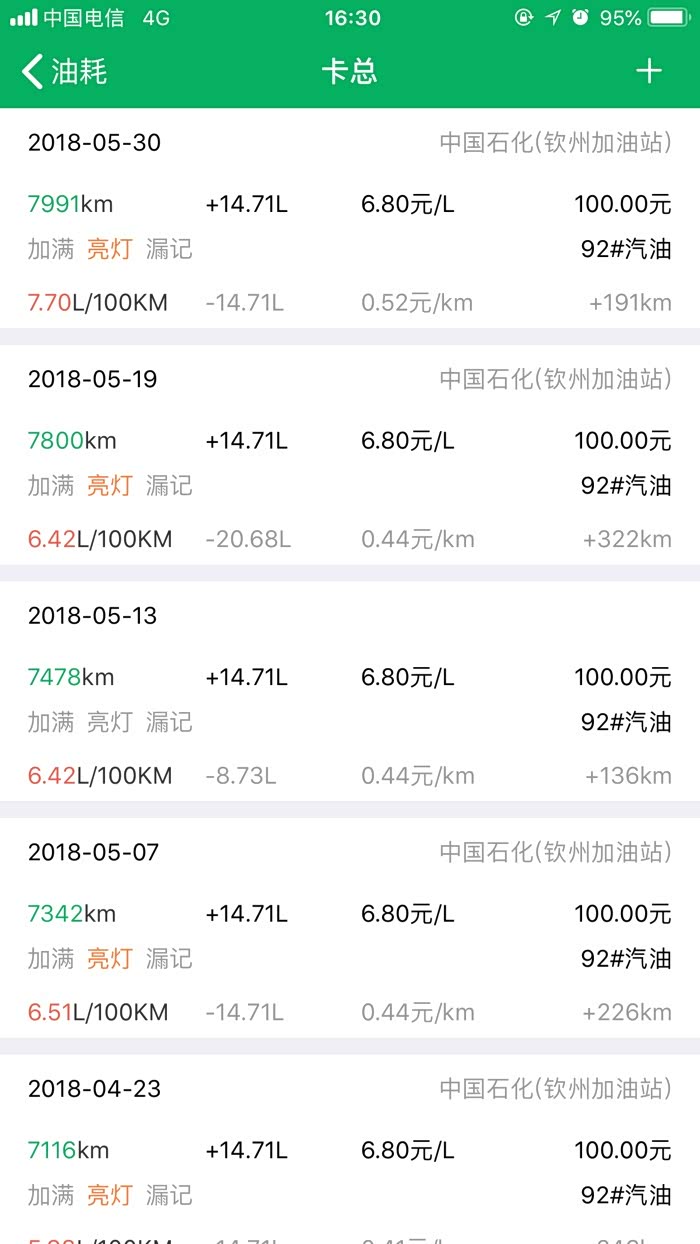Select the 2018-05-07 refuel entry
The width and height of the screenshot is (700, 1244).
coord(350,931)
